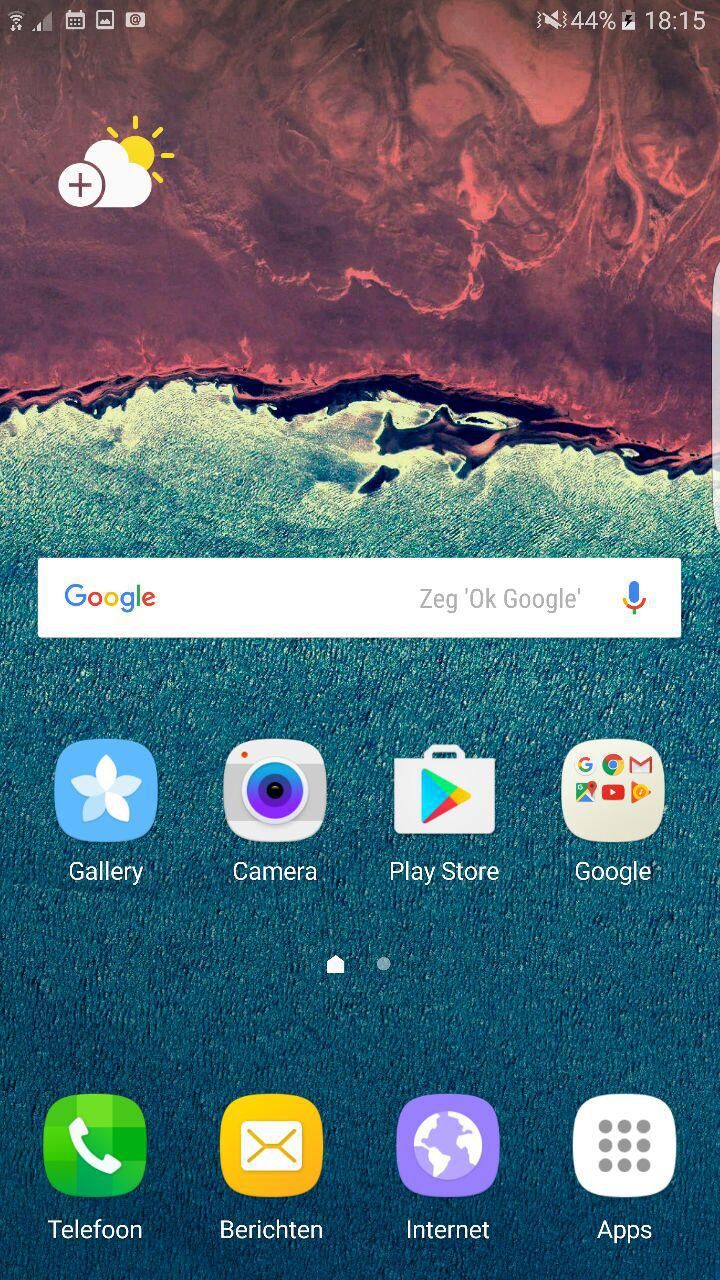720x1280 pixels.
Task: Tap the Google search bar
Action: pyautogui.click(x=359, y=598)
